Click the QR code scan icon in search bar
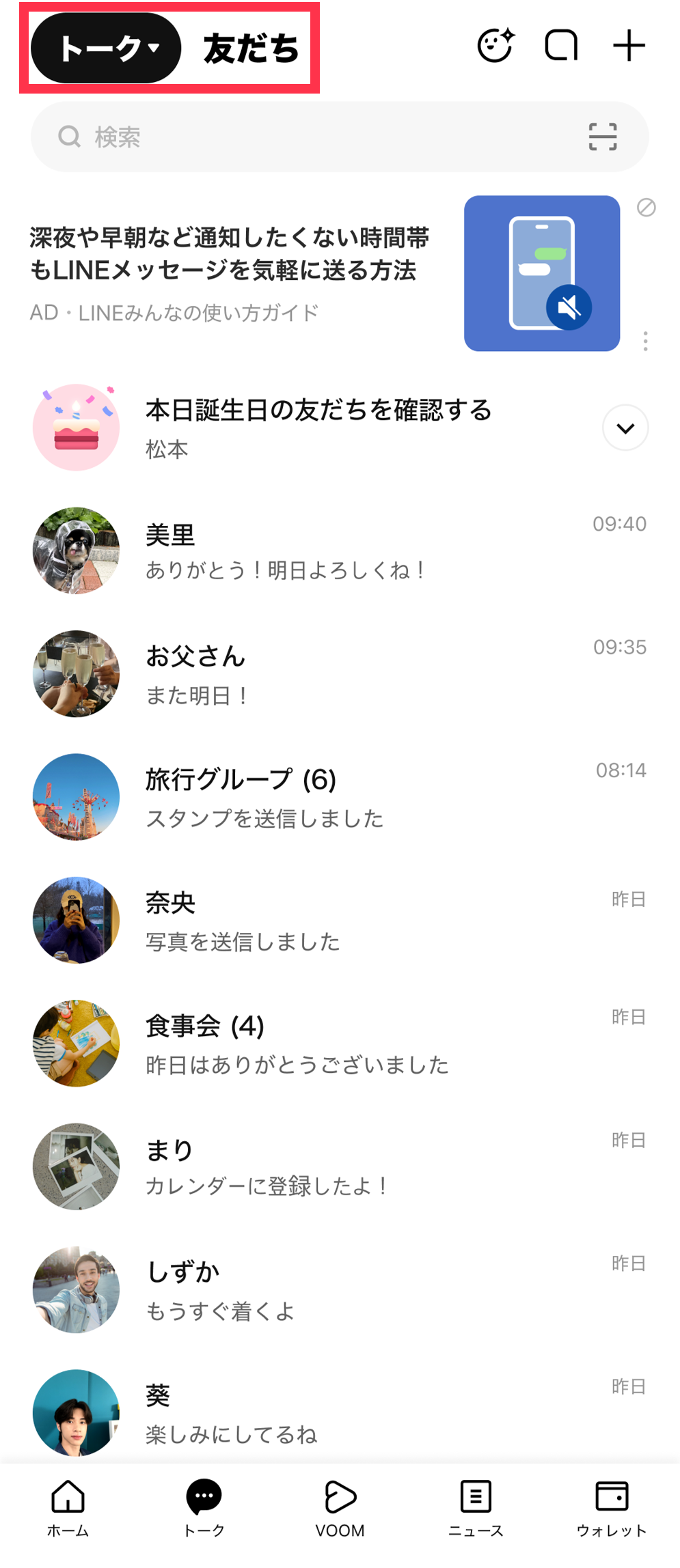This screenshot has width=680, height=1568. pos(604,136)
